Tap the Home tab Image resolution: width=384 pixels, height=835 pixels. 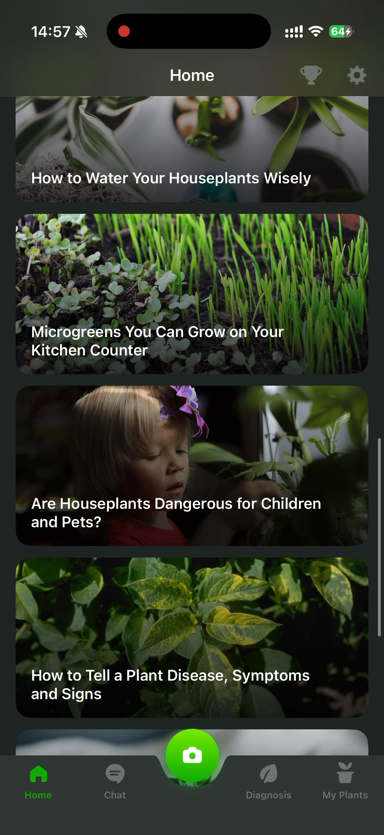tap(38, 782)
